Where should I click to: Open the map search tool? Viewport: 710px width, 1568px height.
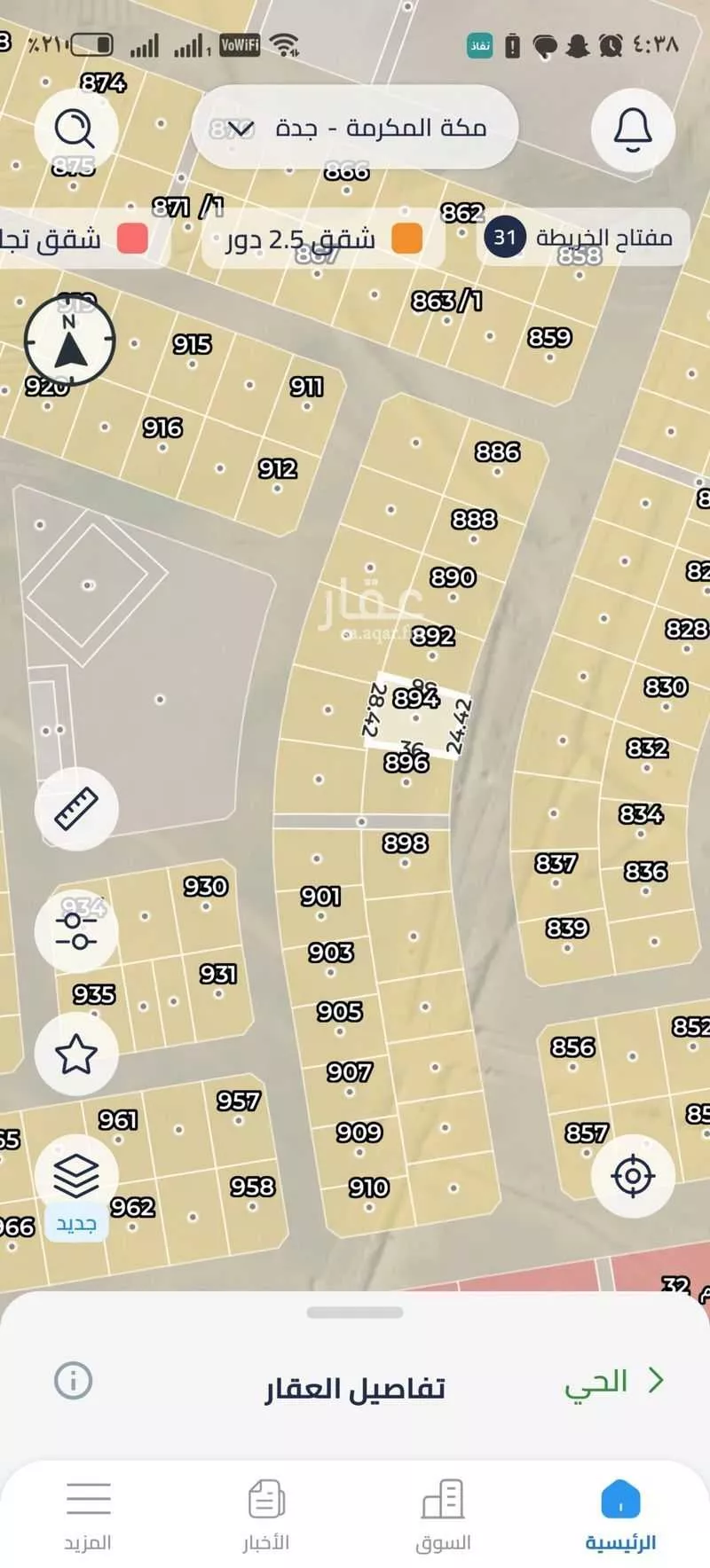click(x=76, y=129)
